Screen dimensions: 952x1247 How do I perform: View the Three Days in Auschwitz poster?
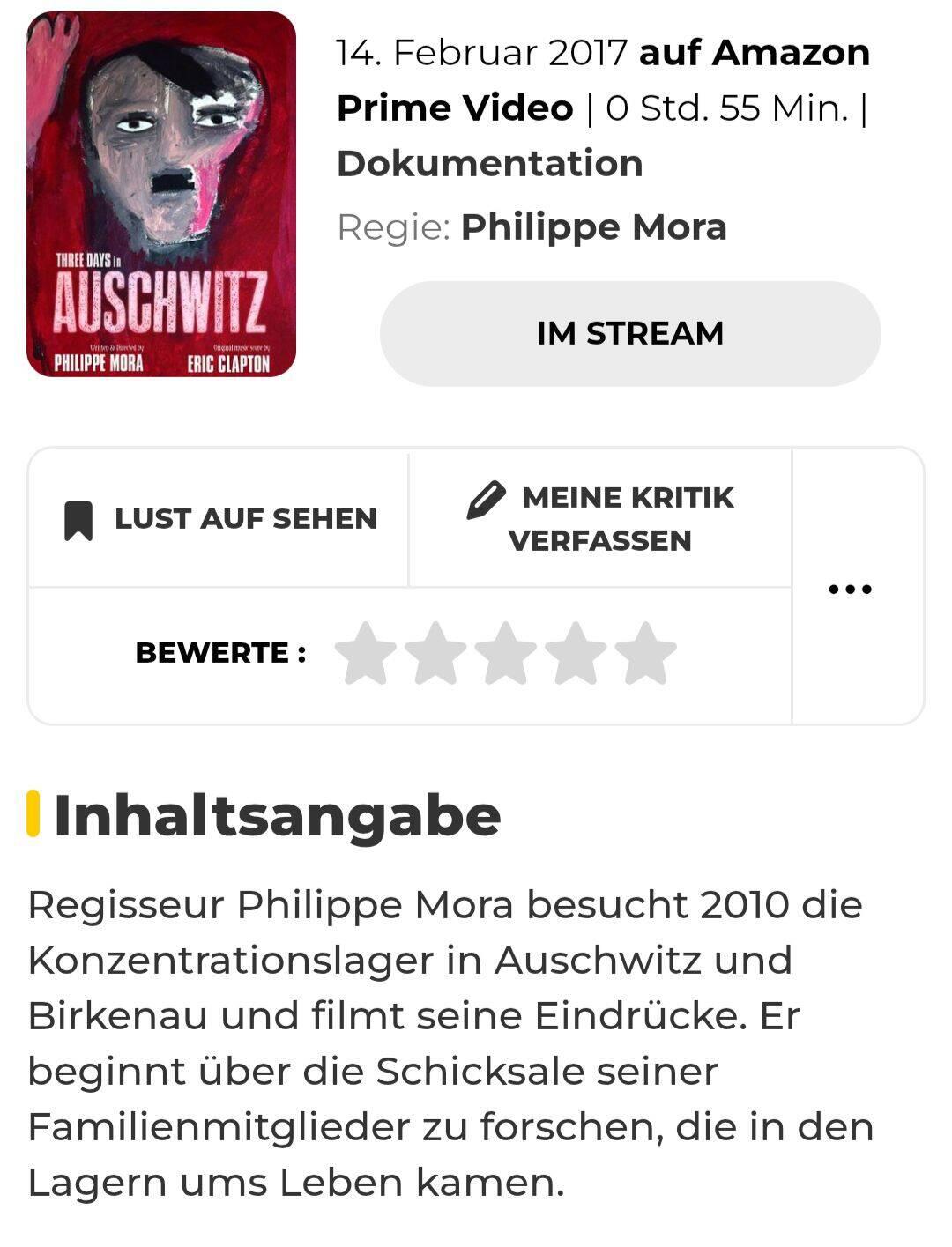[x=161, y=194]
